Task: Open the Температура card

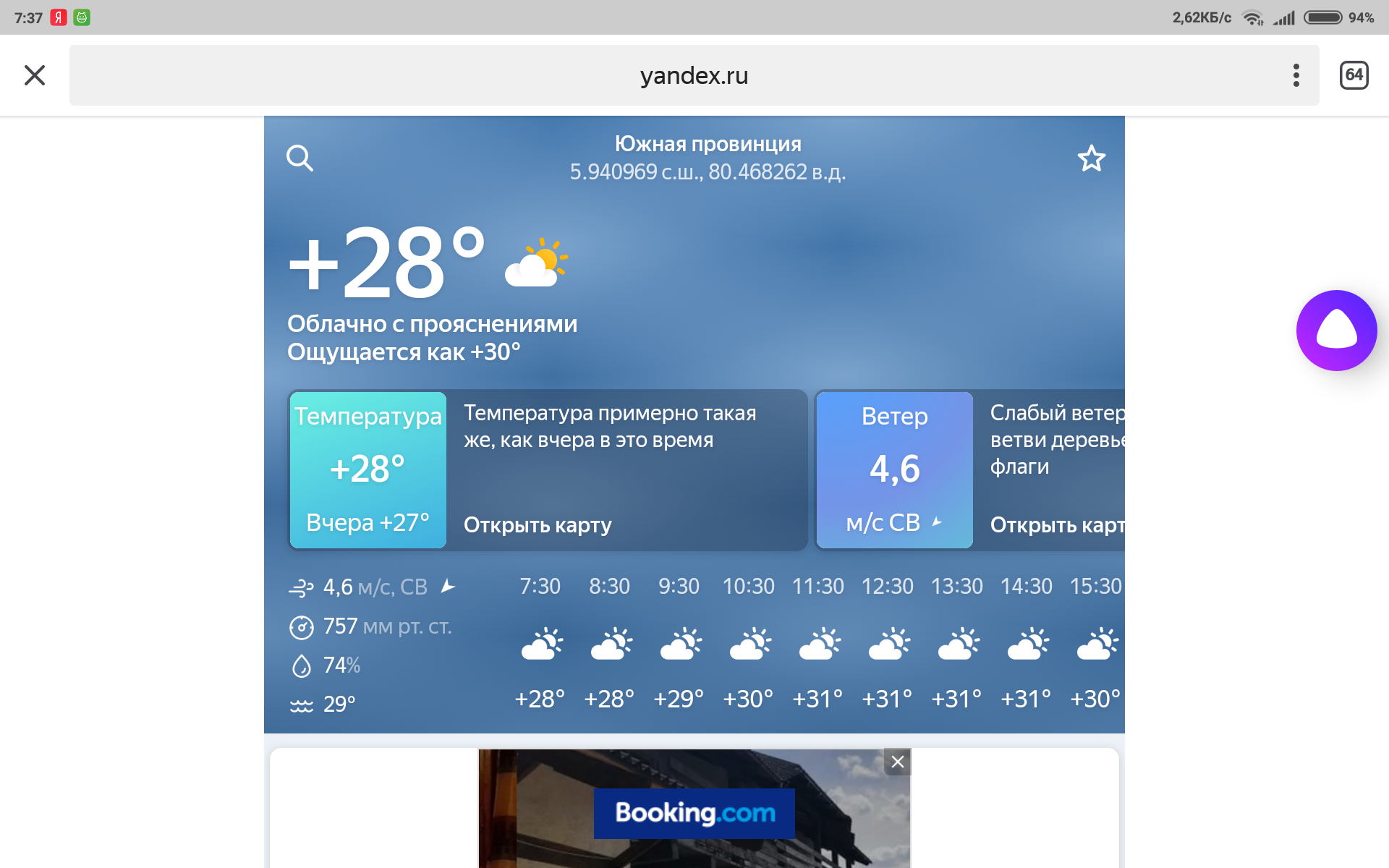Action: 368,470
